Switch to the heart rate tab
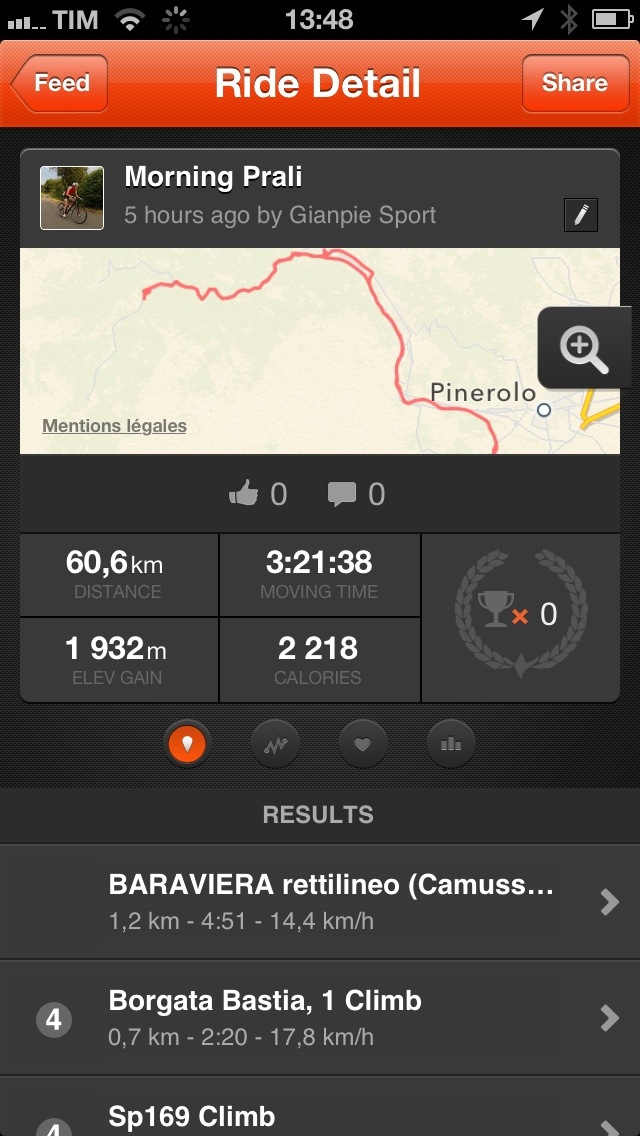640x1136 pixels. click(363, 743)
